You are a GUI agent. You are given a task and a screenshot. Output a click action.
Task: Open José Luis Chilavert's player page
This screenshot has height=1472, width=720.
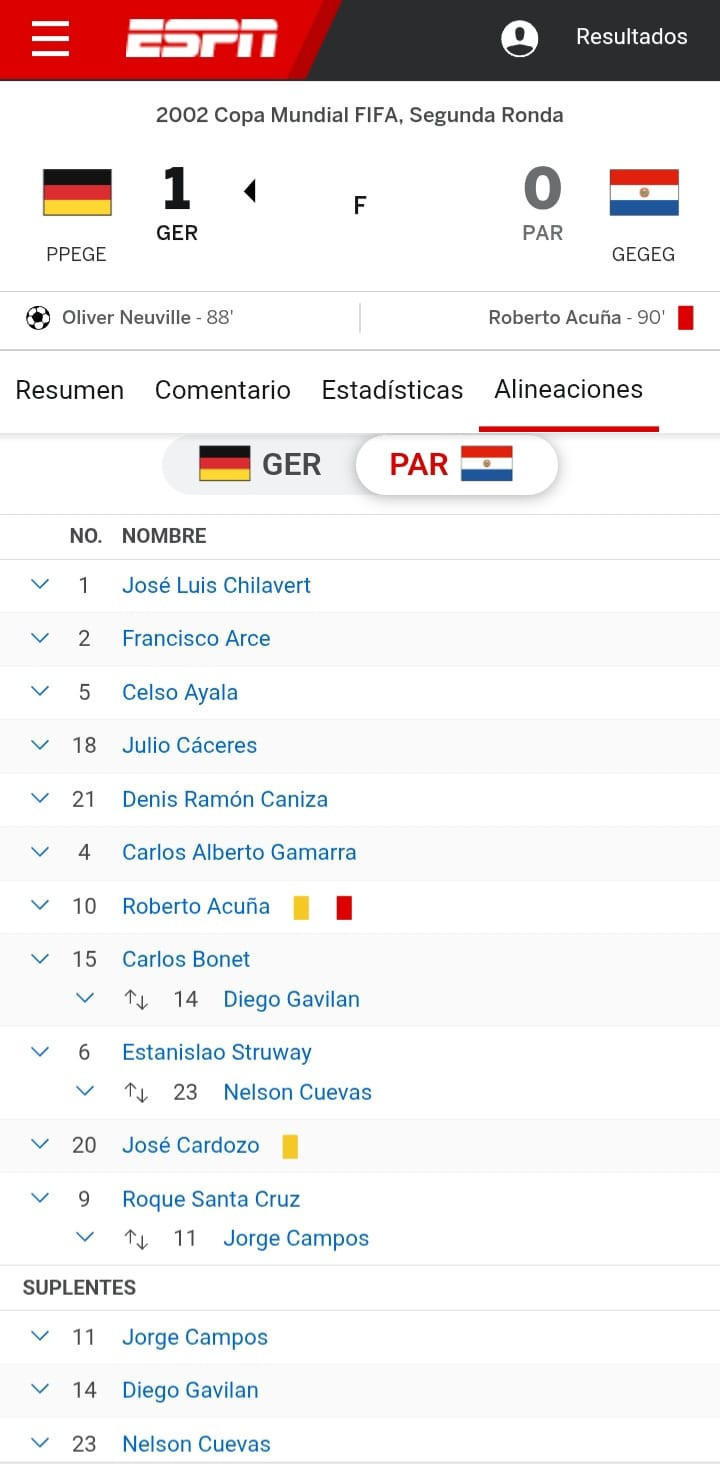coord(216,586)
